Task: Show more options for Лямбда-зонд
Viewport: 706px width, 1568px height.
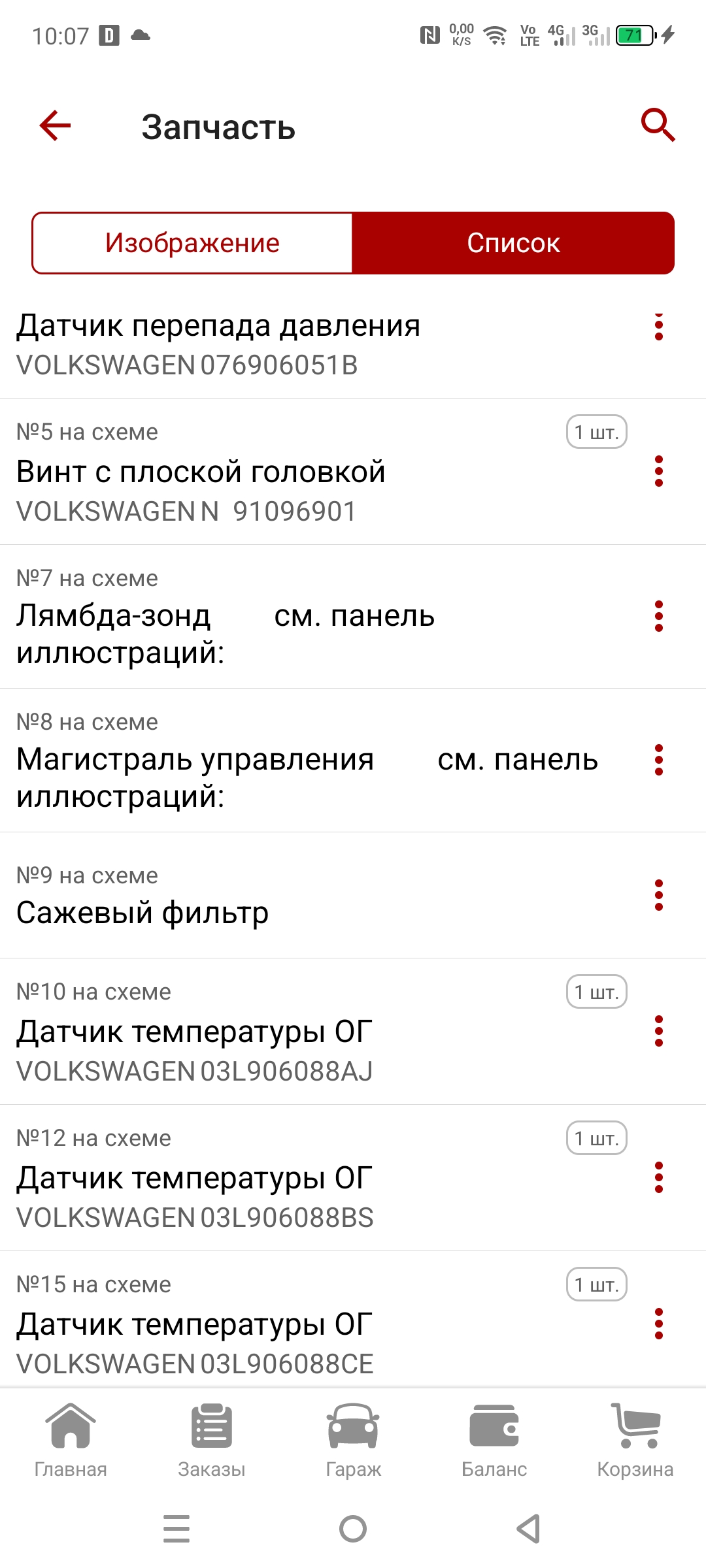Action: [658, 616]
